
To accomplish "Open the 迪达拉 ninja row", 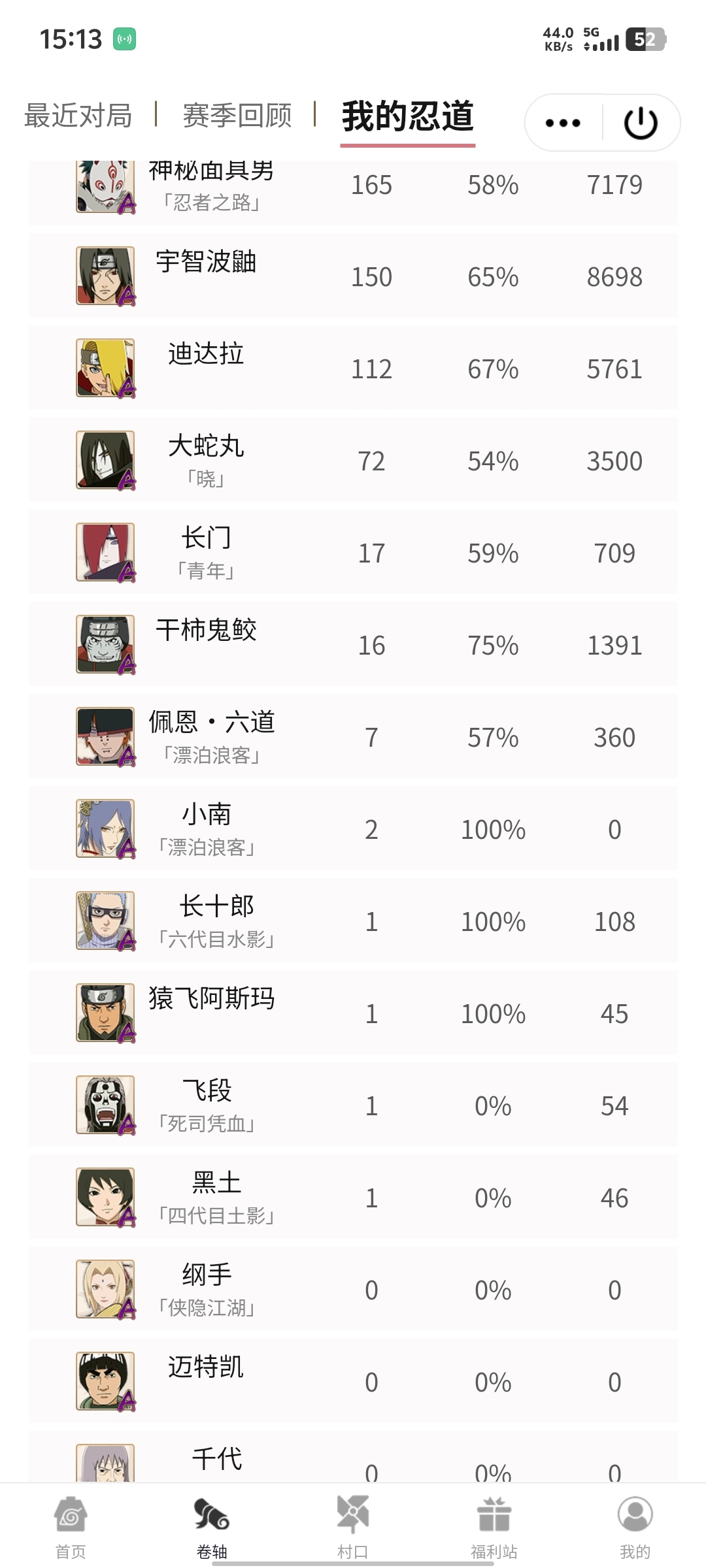I will tap(353, 368).
